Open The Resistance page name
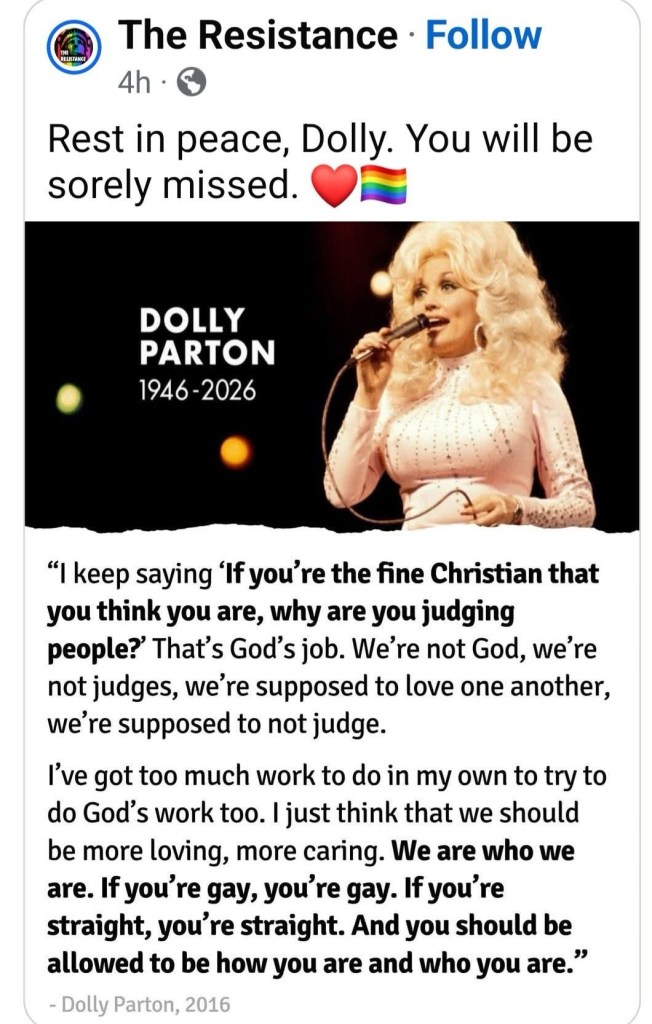Viewport: 652px width, 1024px height. pos(257,35)
